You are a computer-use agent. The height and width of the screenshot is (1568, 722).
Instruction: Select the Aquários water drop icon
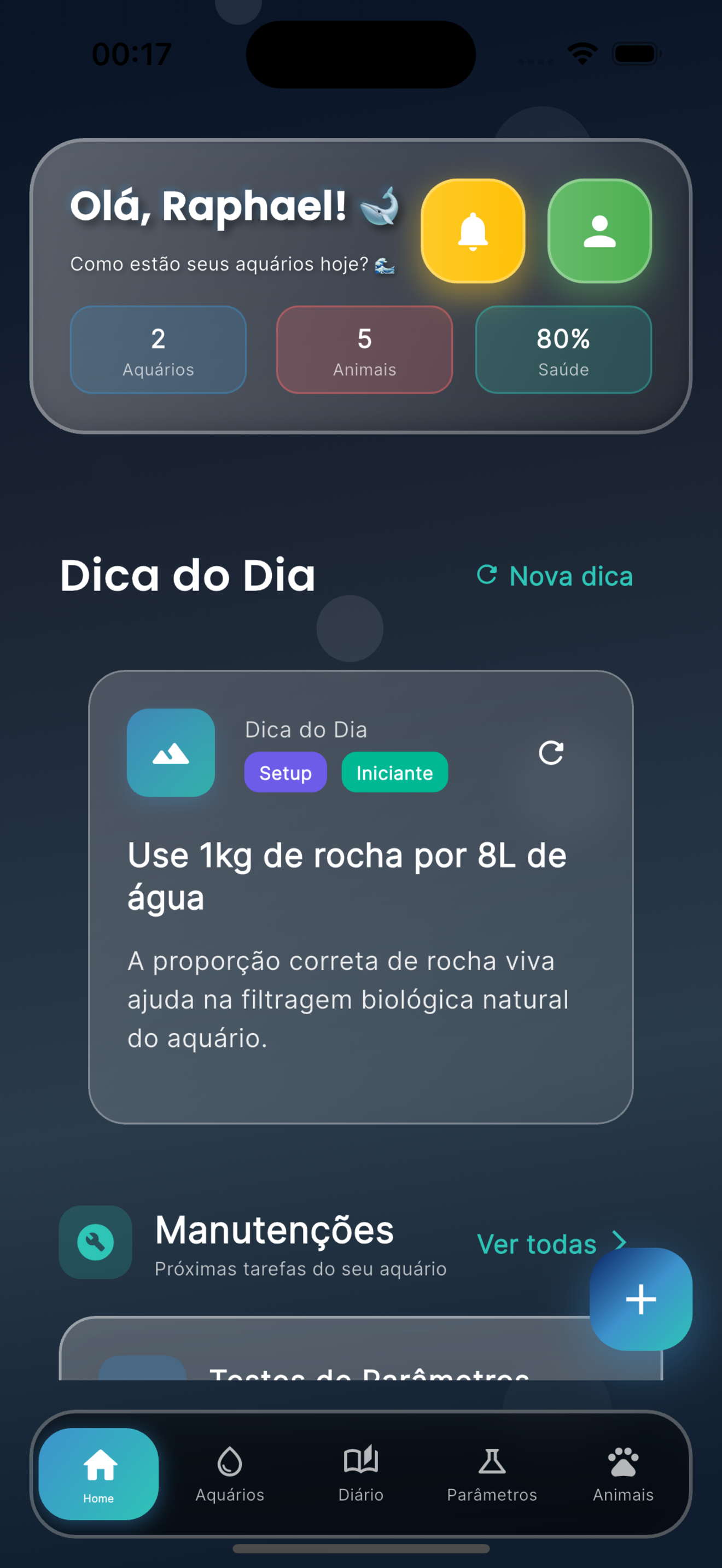(x=230, y=1464)
